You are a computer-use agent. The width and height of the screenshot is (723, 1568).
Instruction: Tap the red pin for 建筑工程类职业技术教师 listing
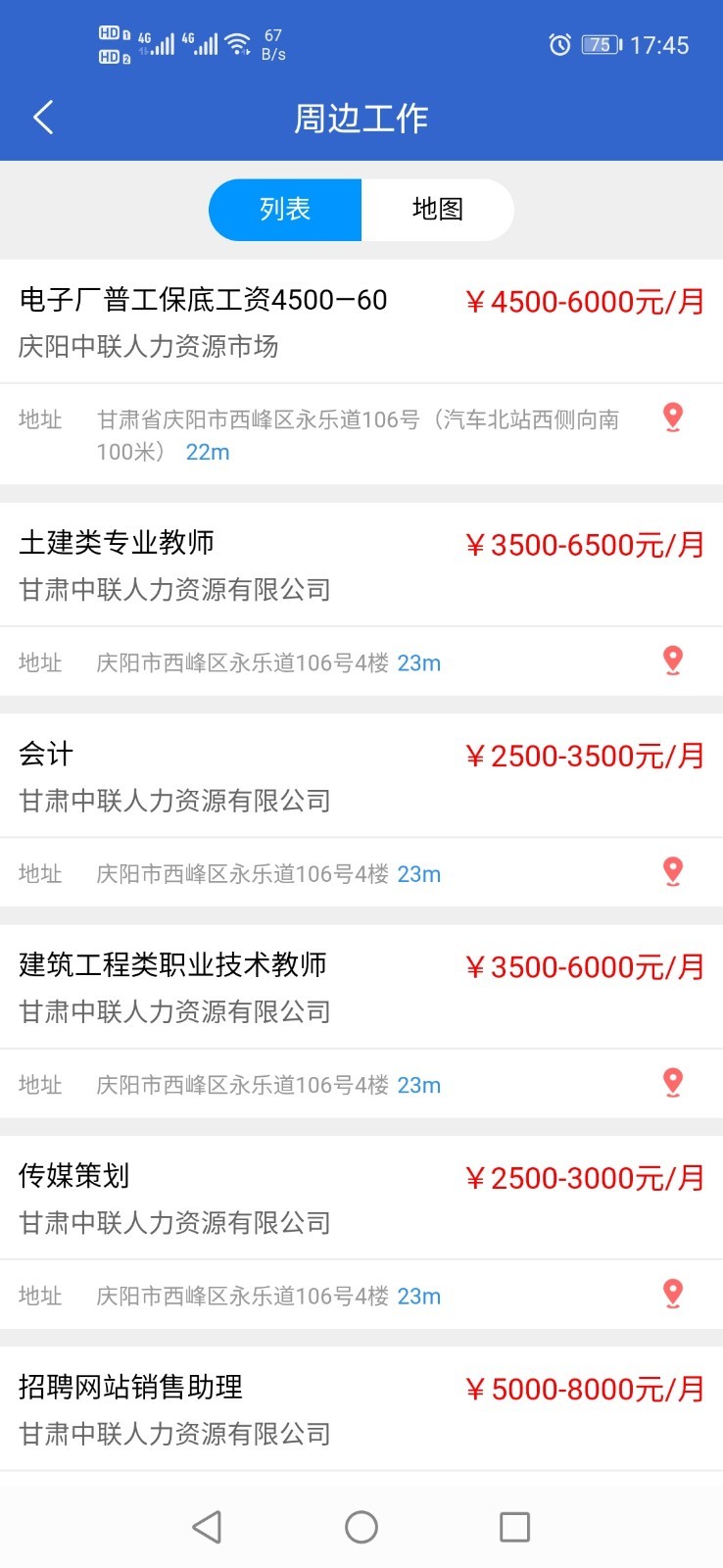point(672,1082)
